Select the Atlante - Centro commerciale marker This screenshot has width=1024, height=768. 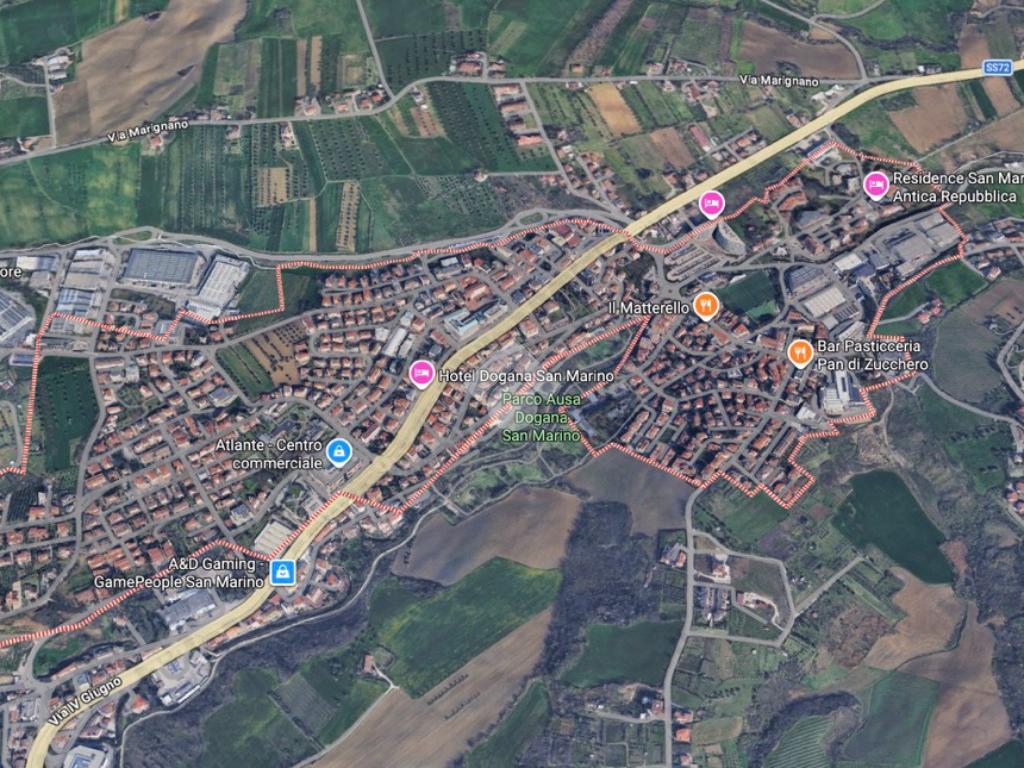(x=339, y=452)
